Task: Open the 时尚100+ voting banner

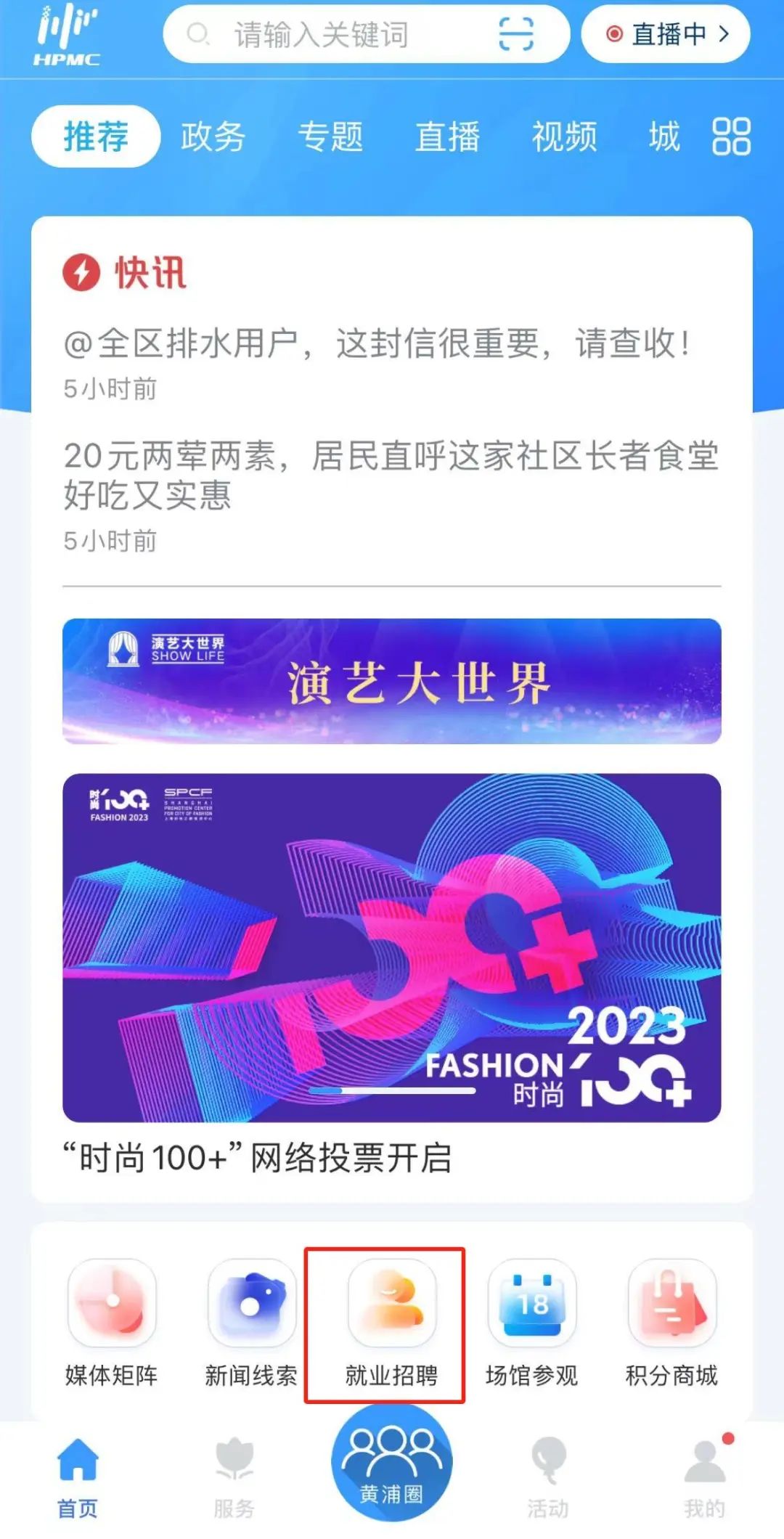Action: 392,947
